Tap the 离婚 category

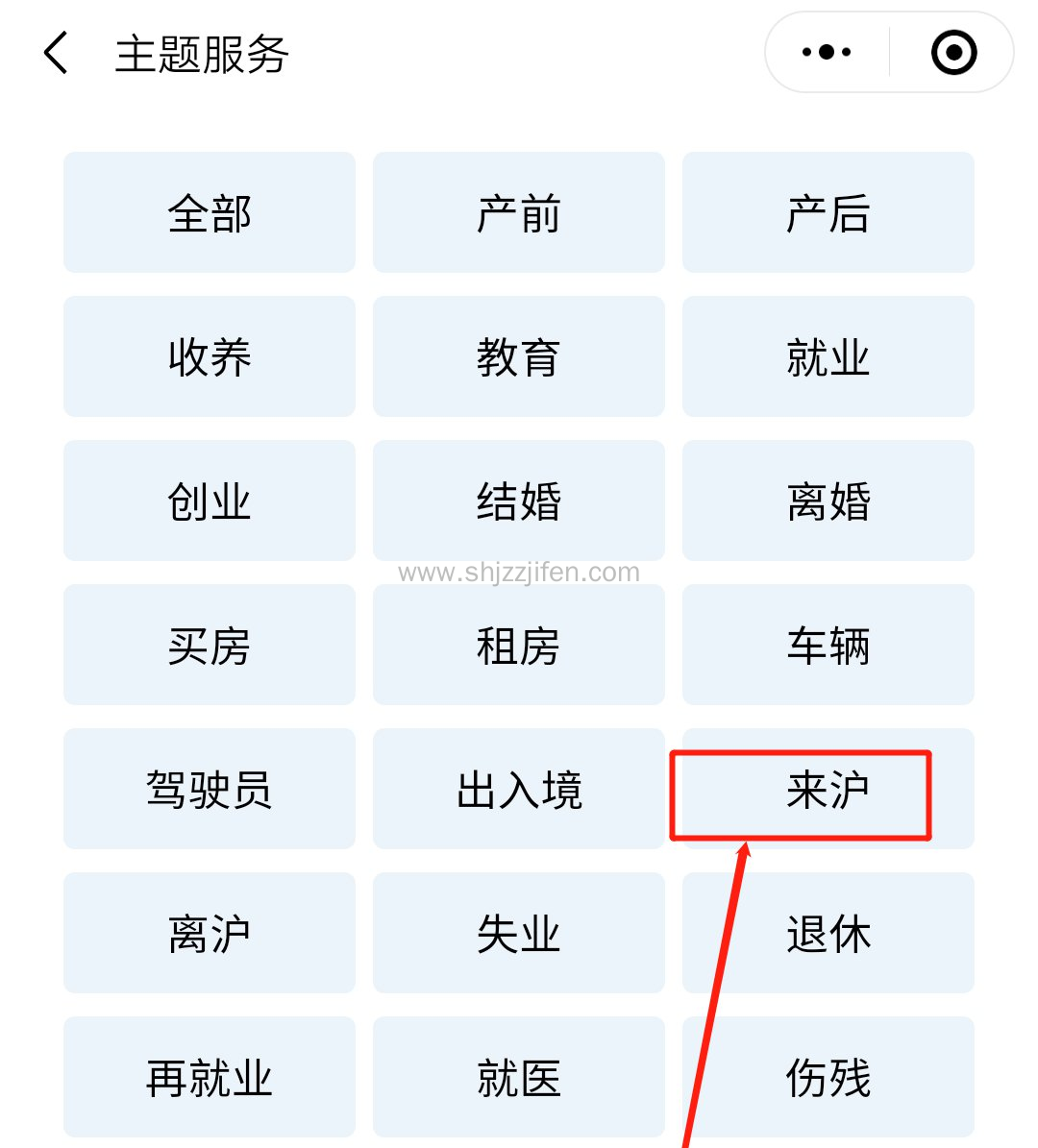click(828, 501)
